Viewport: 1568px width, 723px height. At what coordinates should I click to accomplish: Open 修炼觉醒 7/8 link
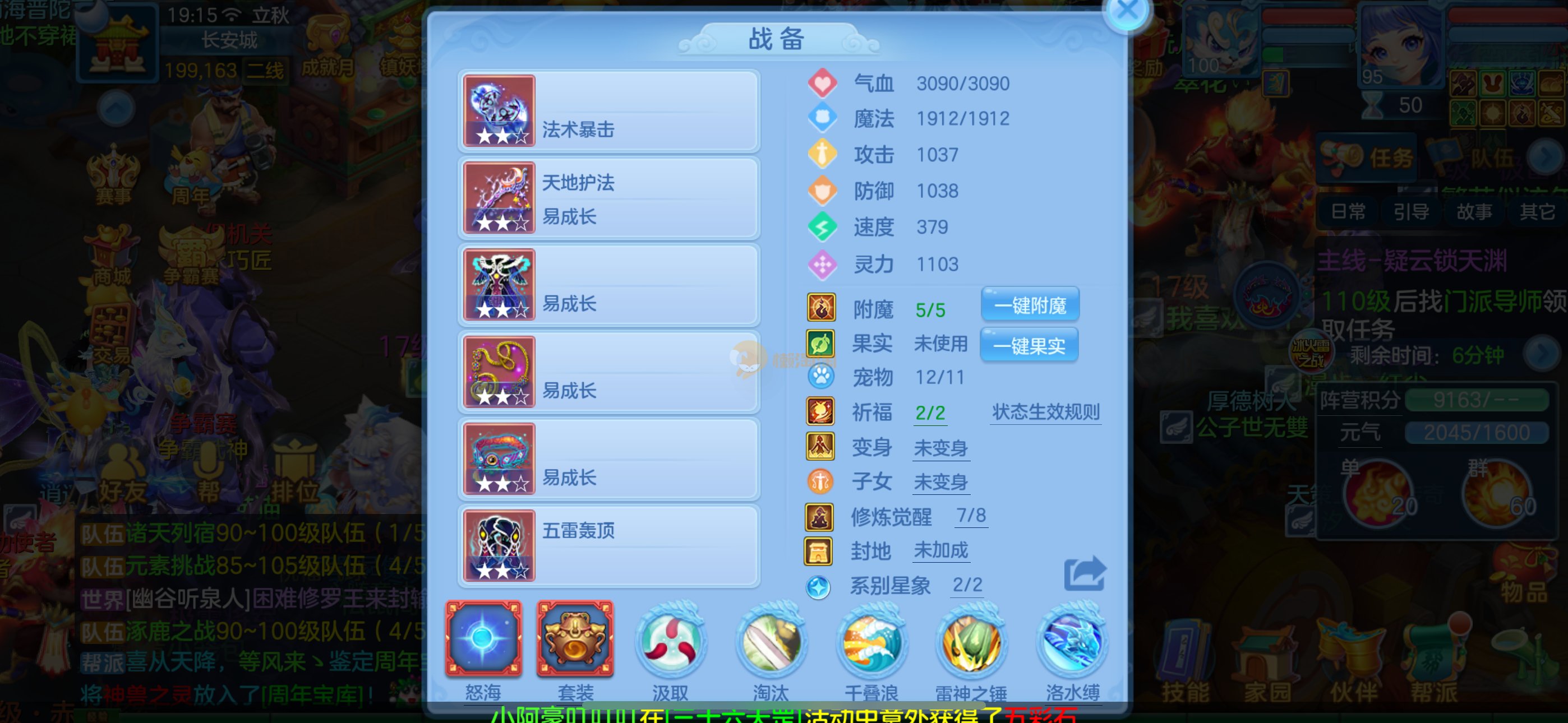(x=971, y=516)
